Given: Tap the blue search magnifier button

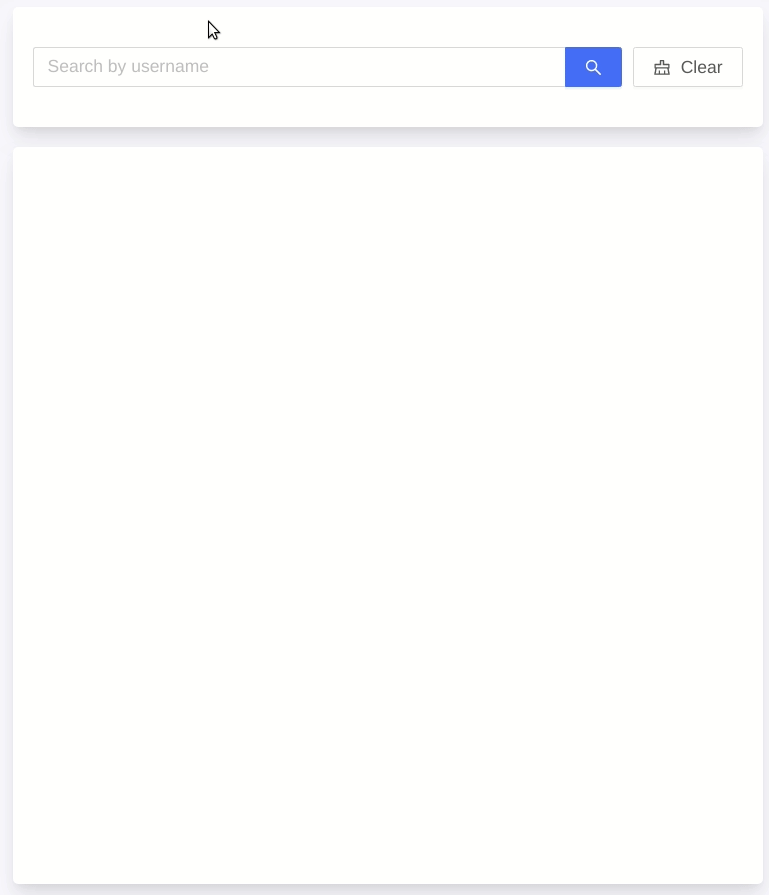Looking at the screenshot, I should click(593, 67).
